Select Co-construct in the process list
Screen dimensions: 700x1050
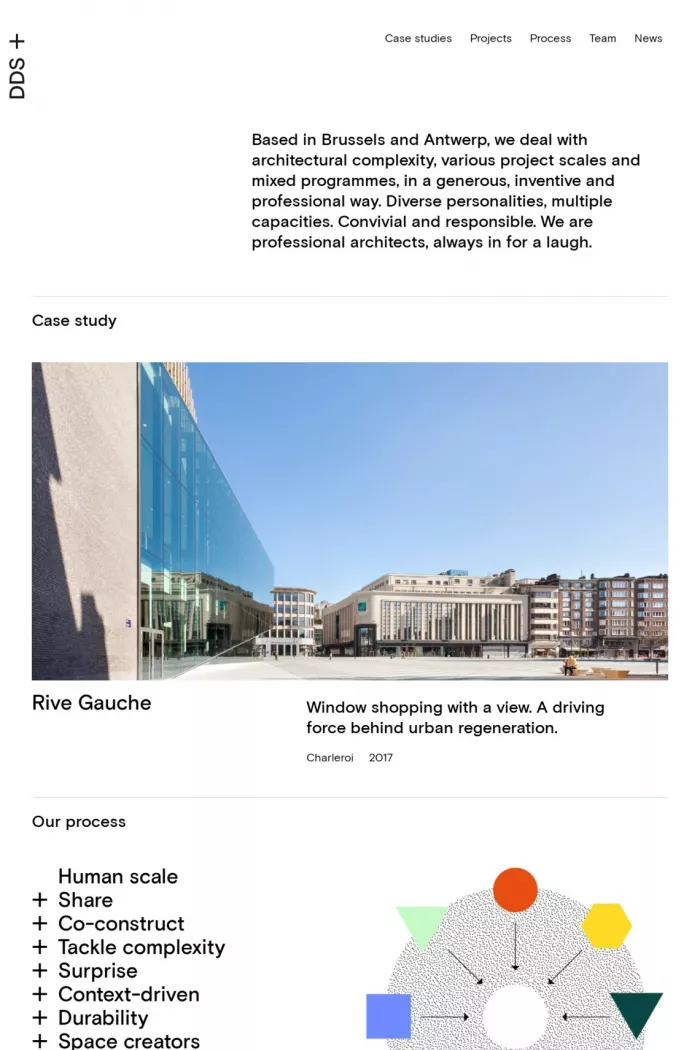click(x=121, y=924)
